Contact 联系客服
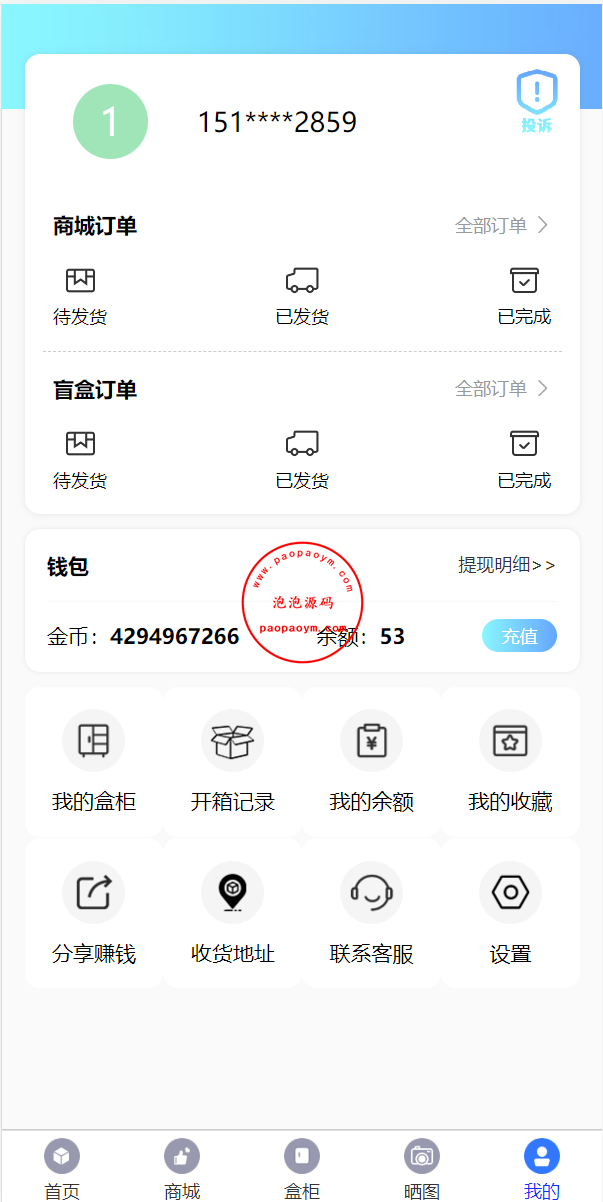 (372, 914)
